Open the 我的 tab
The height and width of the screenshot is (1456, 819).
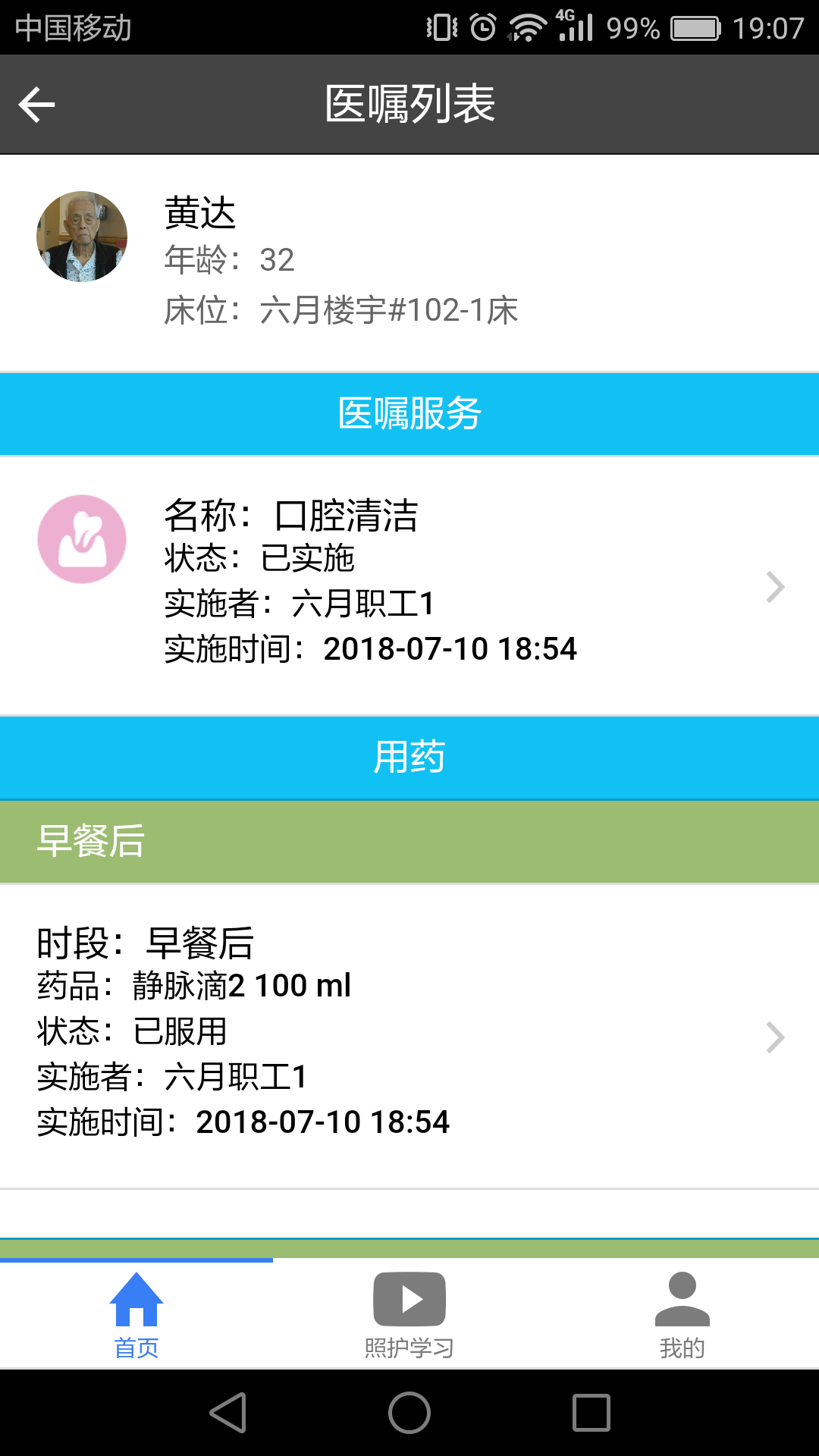coord(682,1315)
